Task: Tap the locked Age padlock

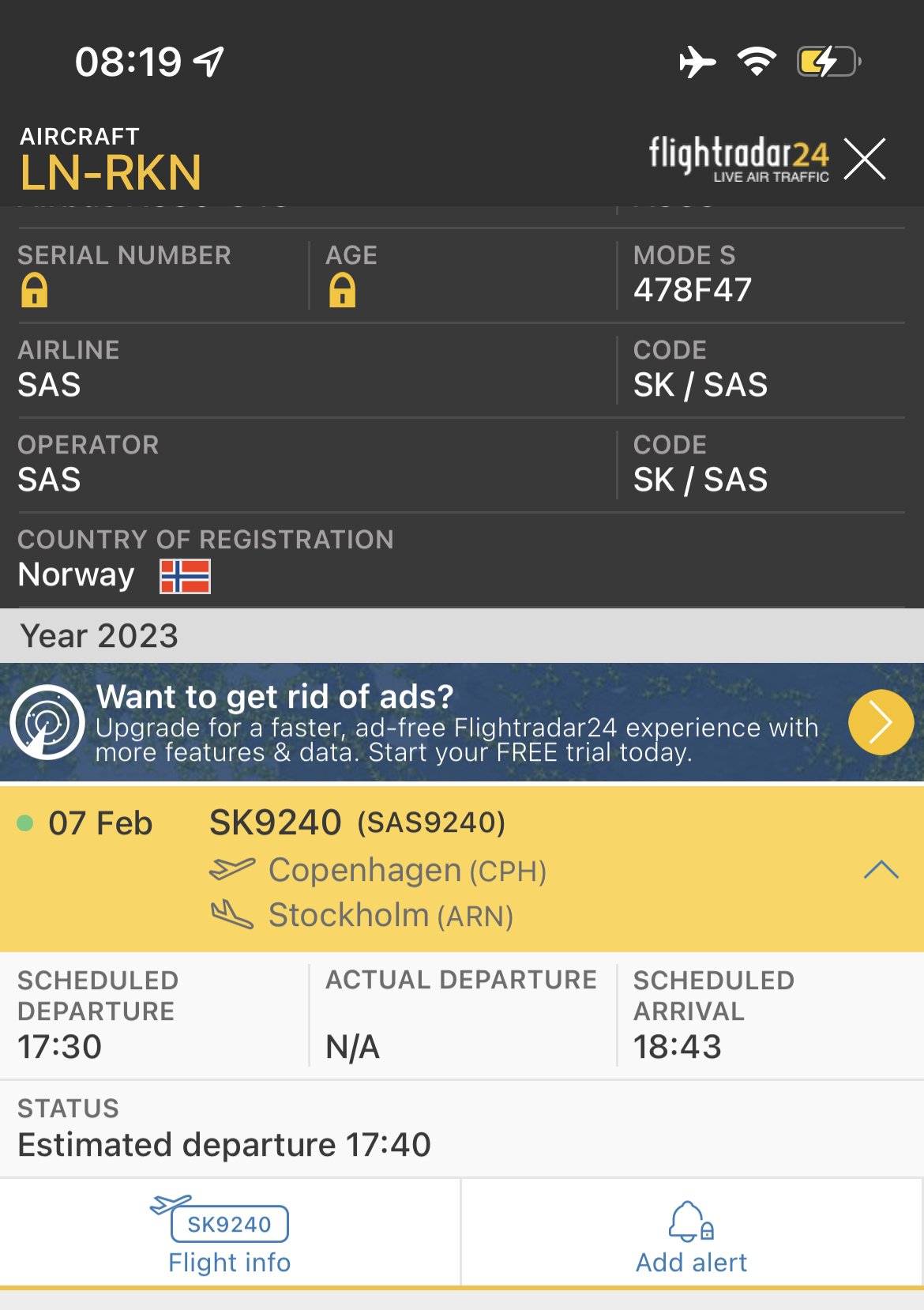Action: click(x=342, y=290)
